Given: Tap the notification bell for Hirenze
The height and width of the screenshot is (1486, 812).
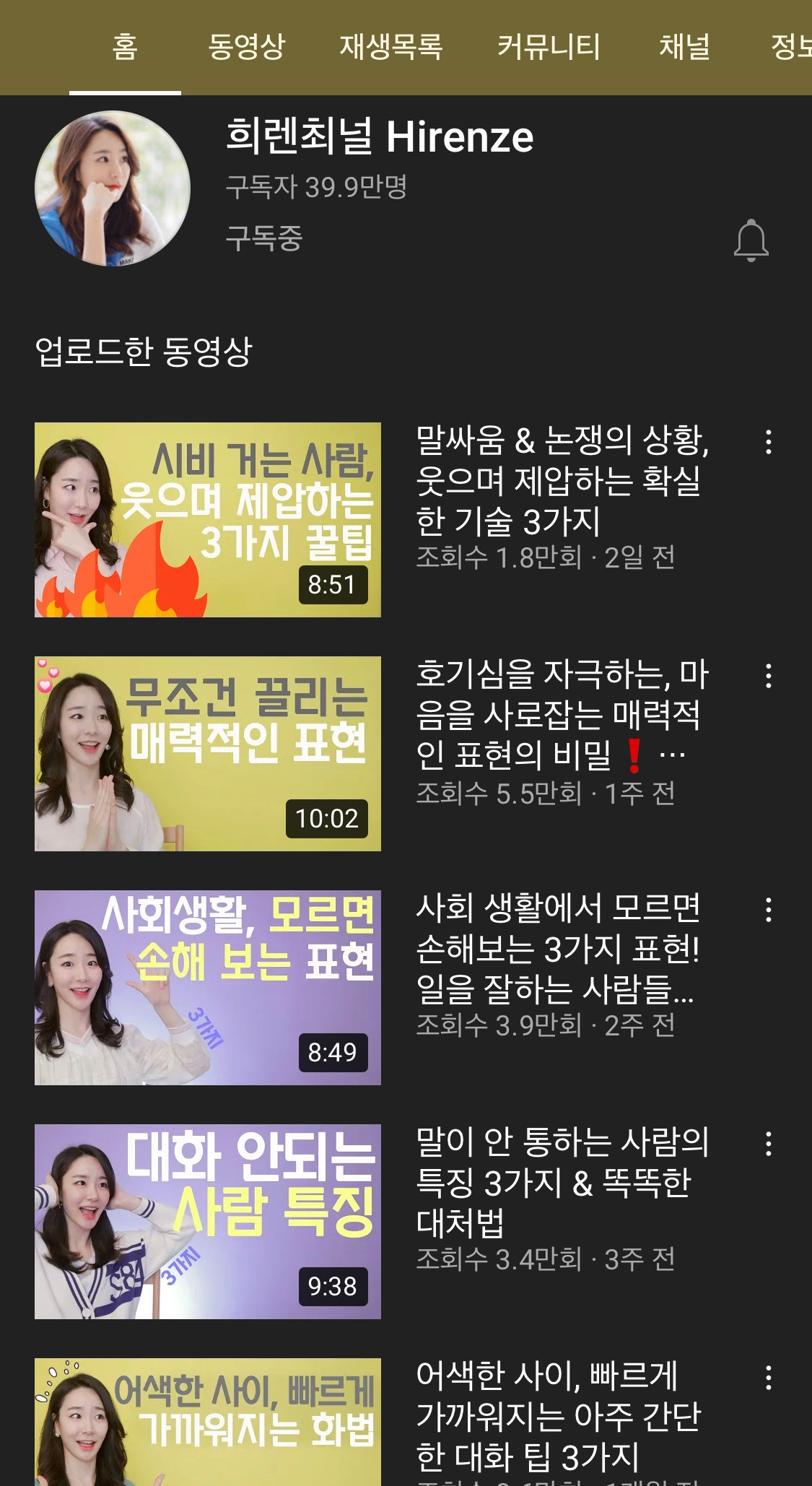Looking at the screenshot, I should (751, 240).
